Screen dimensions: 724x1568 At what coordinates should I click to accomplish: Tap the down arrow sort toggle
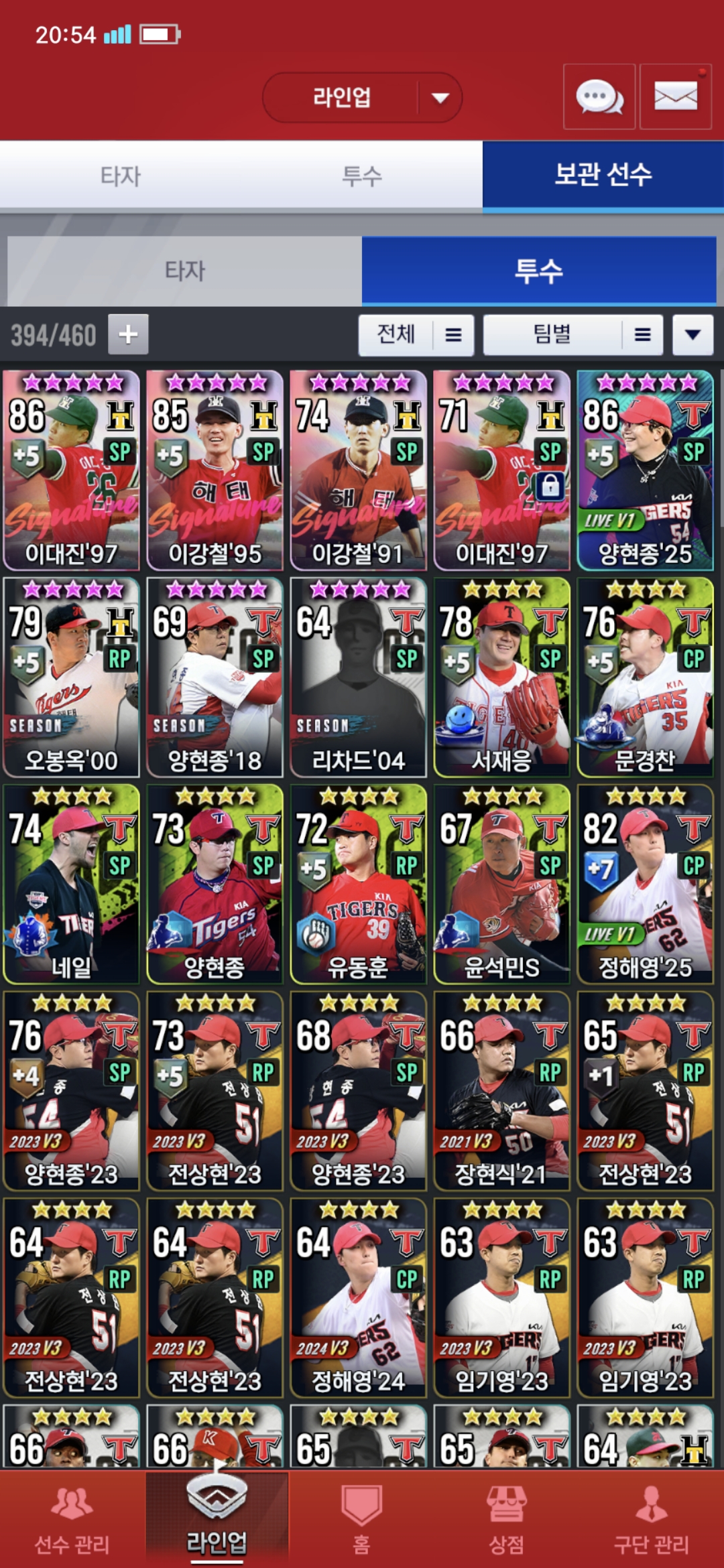click(692, 334)
